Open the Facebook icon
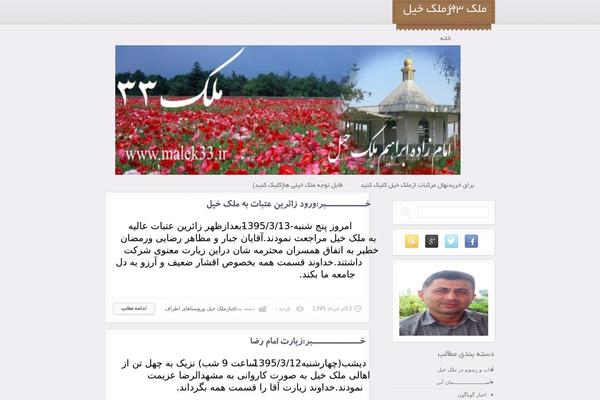 tap(471, 240)
